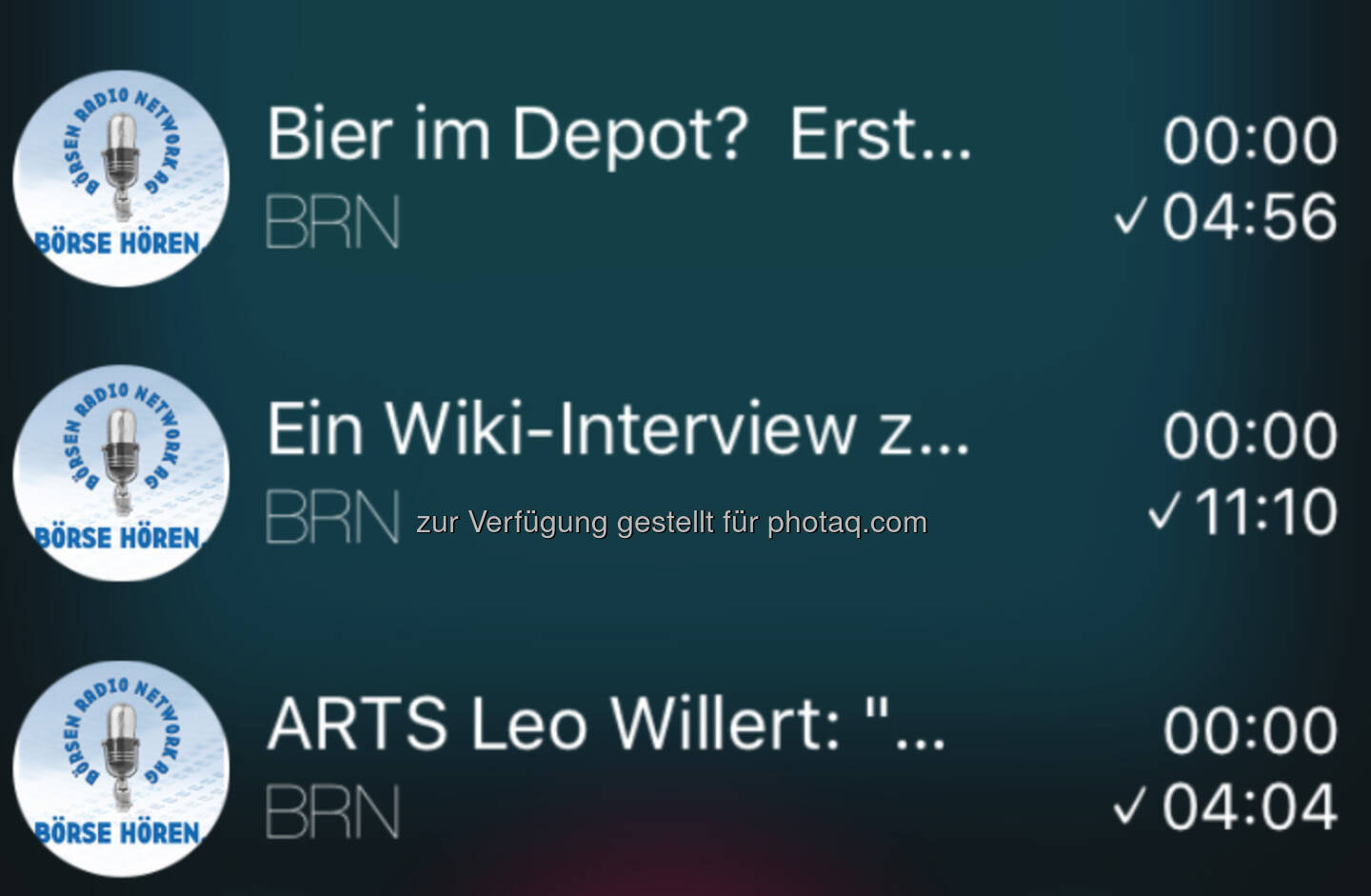Image resolution: width=1371 pixels, height=896 pixels.
Task: Select the "ARTS Leo Willert" episode
Action: click(x=607, y=726)
